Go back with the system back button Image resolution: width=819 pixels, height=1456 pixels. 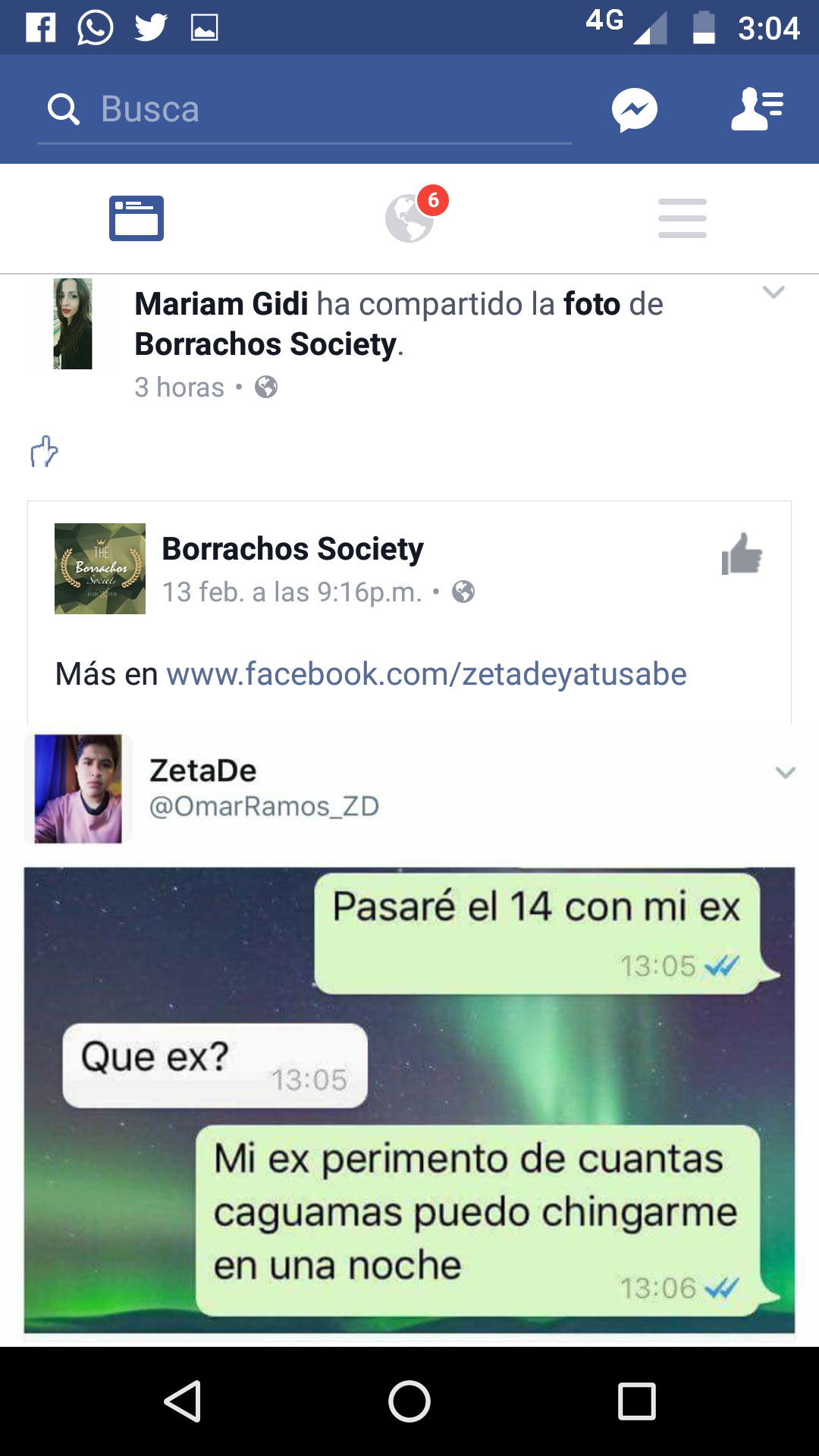pyautogui.click(x=182, y=1401)
